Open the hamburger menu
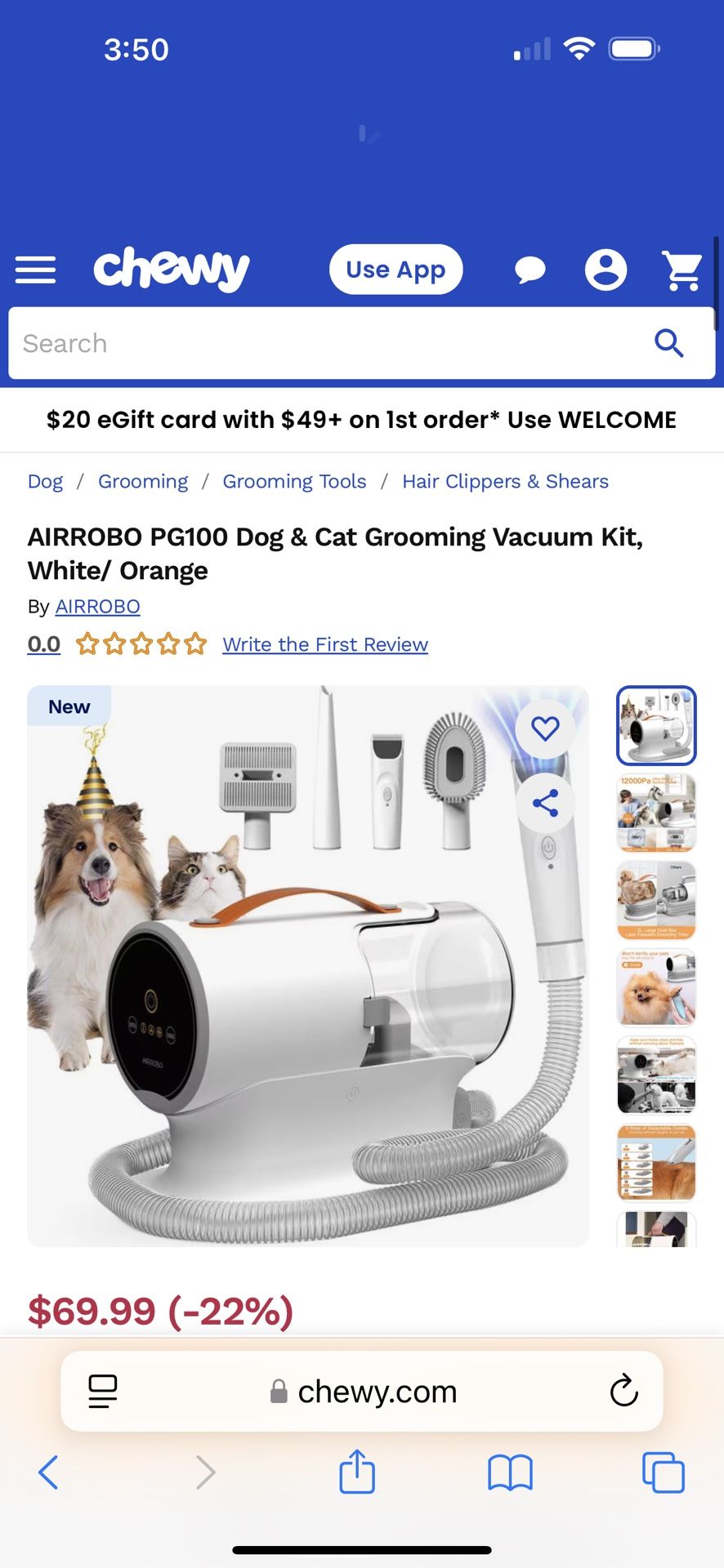 (x=36, y=269)
